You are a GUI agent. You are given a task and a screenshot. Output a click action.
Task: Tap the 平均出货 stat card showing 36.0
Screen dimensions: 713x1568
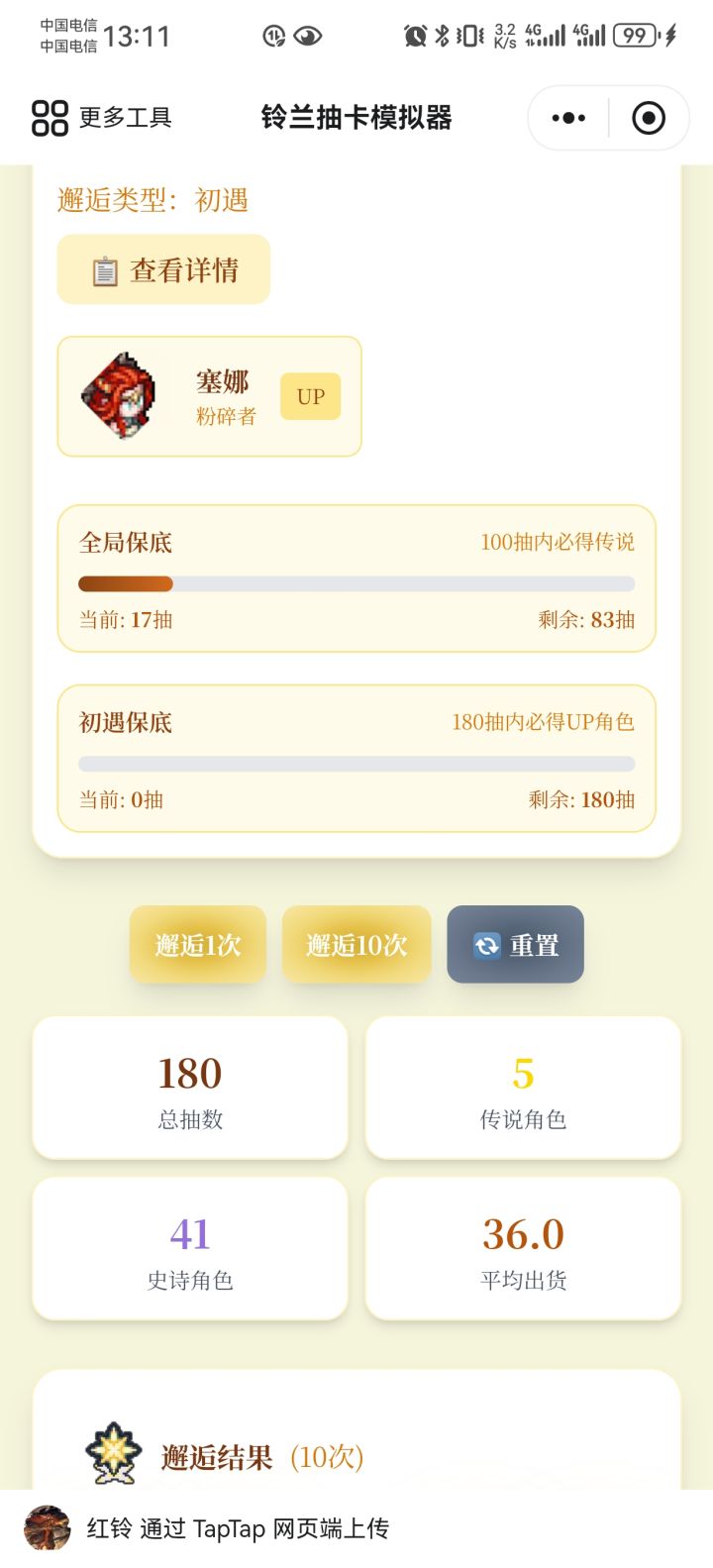[523, 1248]
